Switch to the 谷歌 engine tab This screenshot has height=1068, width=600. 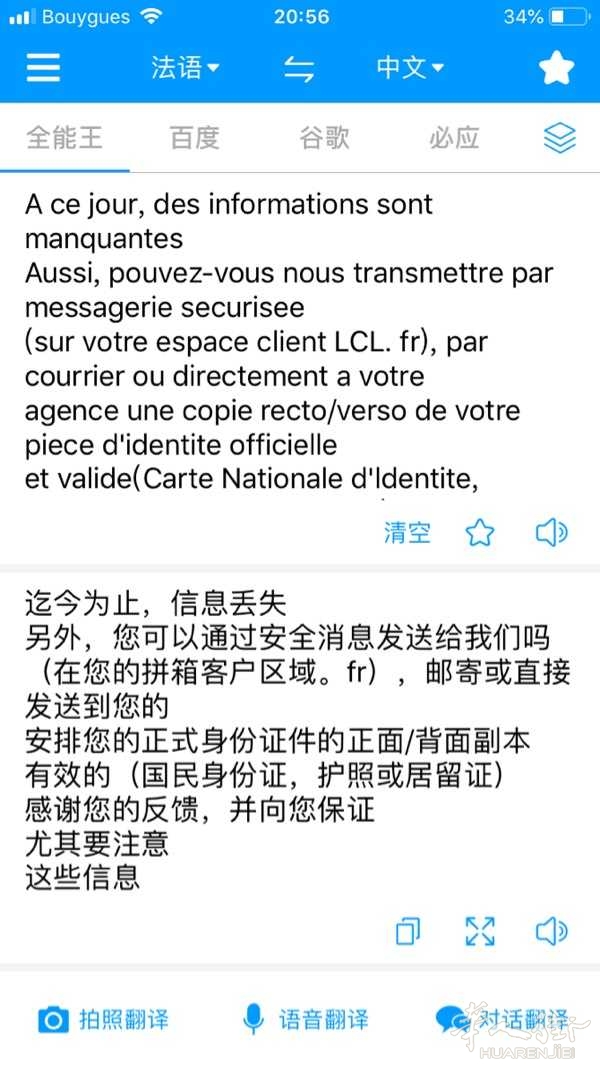pyautogui.click(x=324, y=138)
